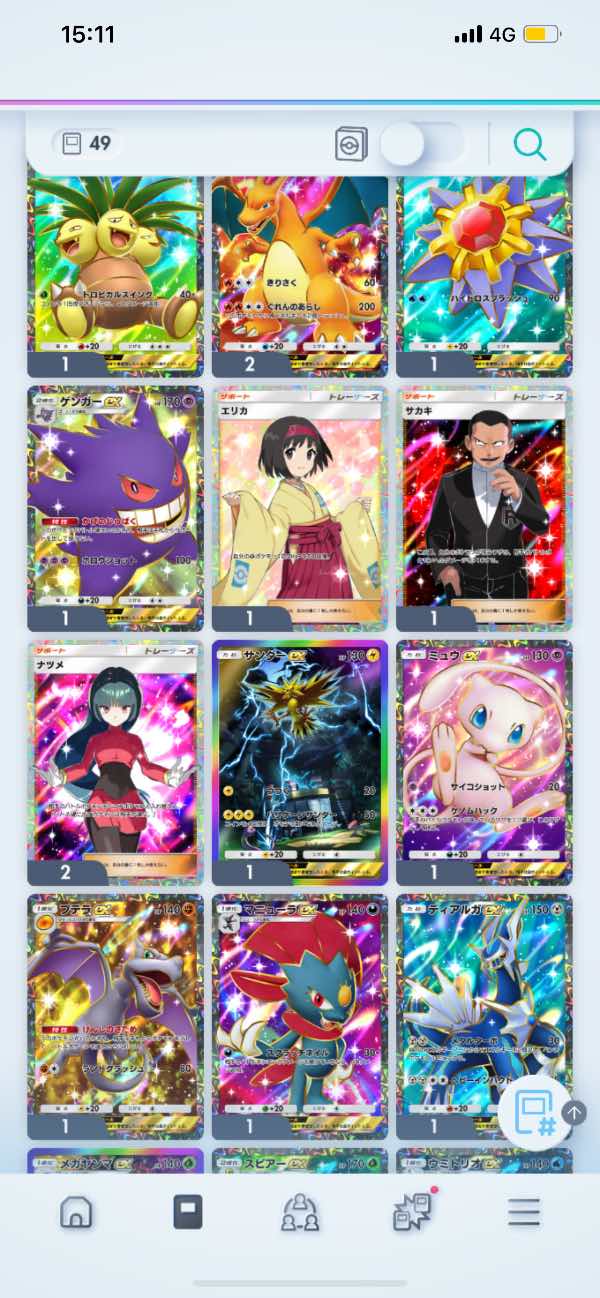Open the Giovanni supporter card

pyautogui.click(x=484, y=509)
